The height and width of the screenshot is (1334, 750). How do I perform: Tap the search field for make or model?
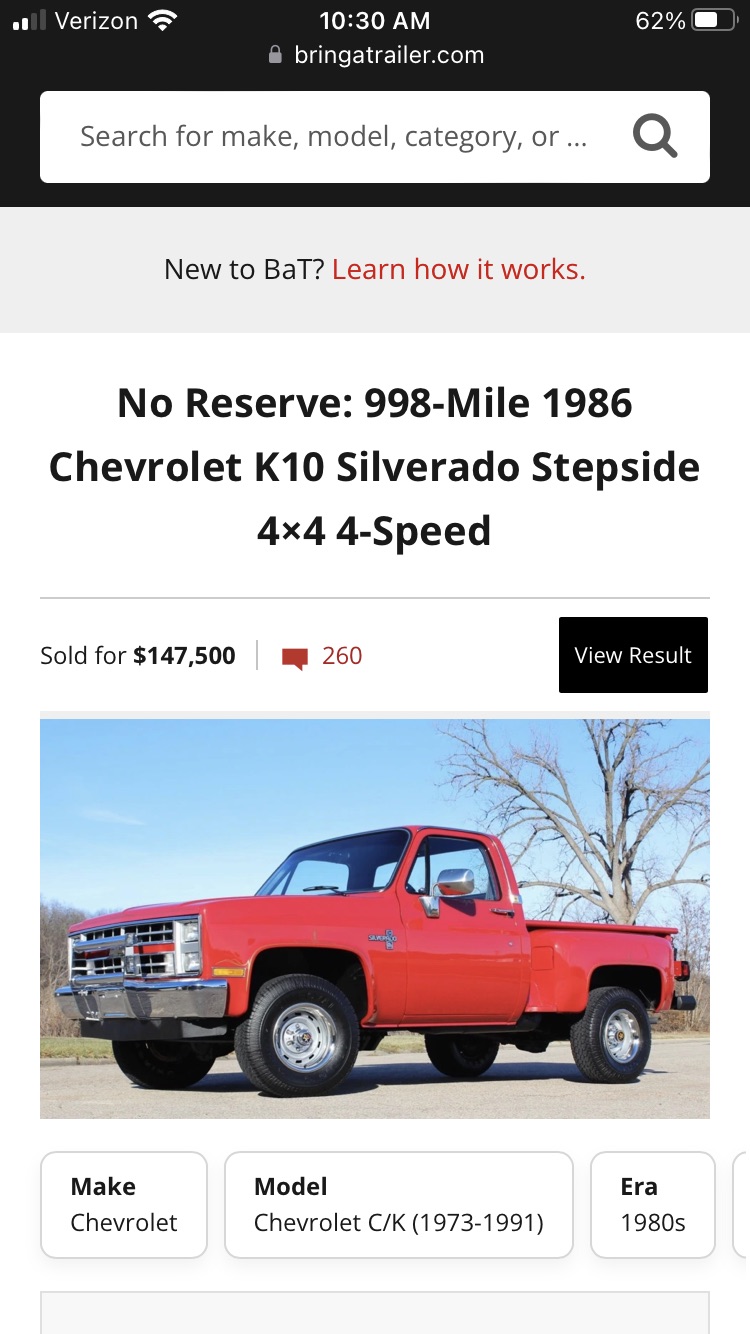coord(335,137)
